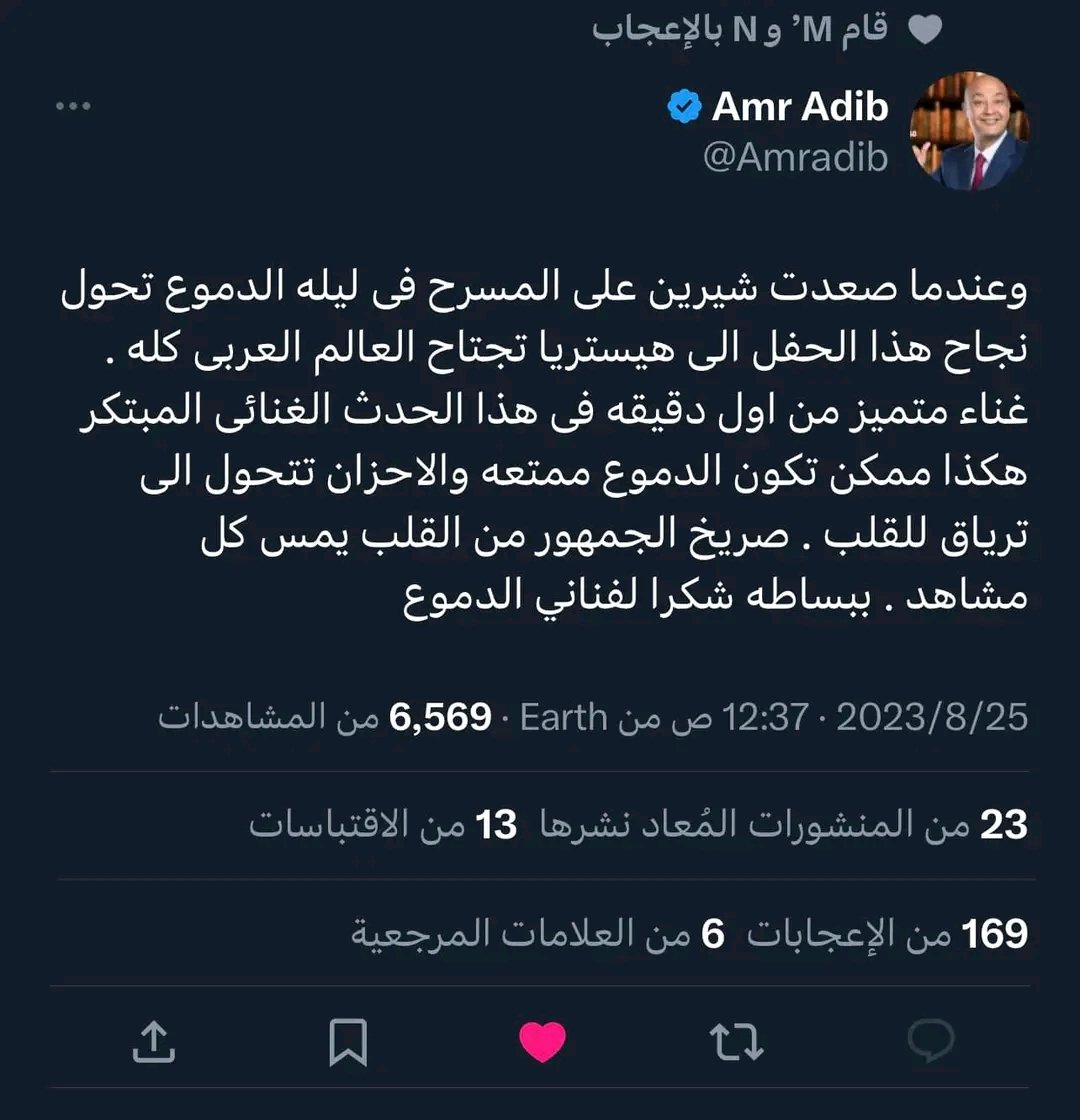
Task: Unlike the tweet via the pink heart
Action: (543, 1042)
